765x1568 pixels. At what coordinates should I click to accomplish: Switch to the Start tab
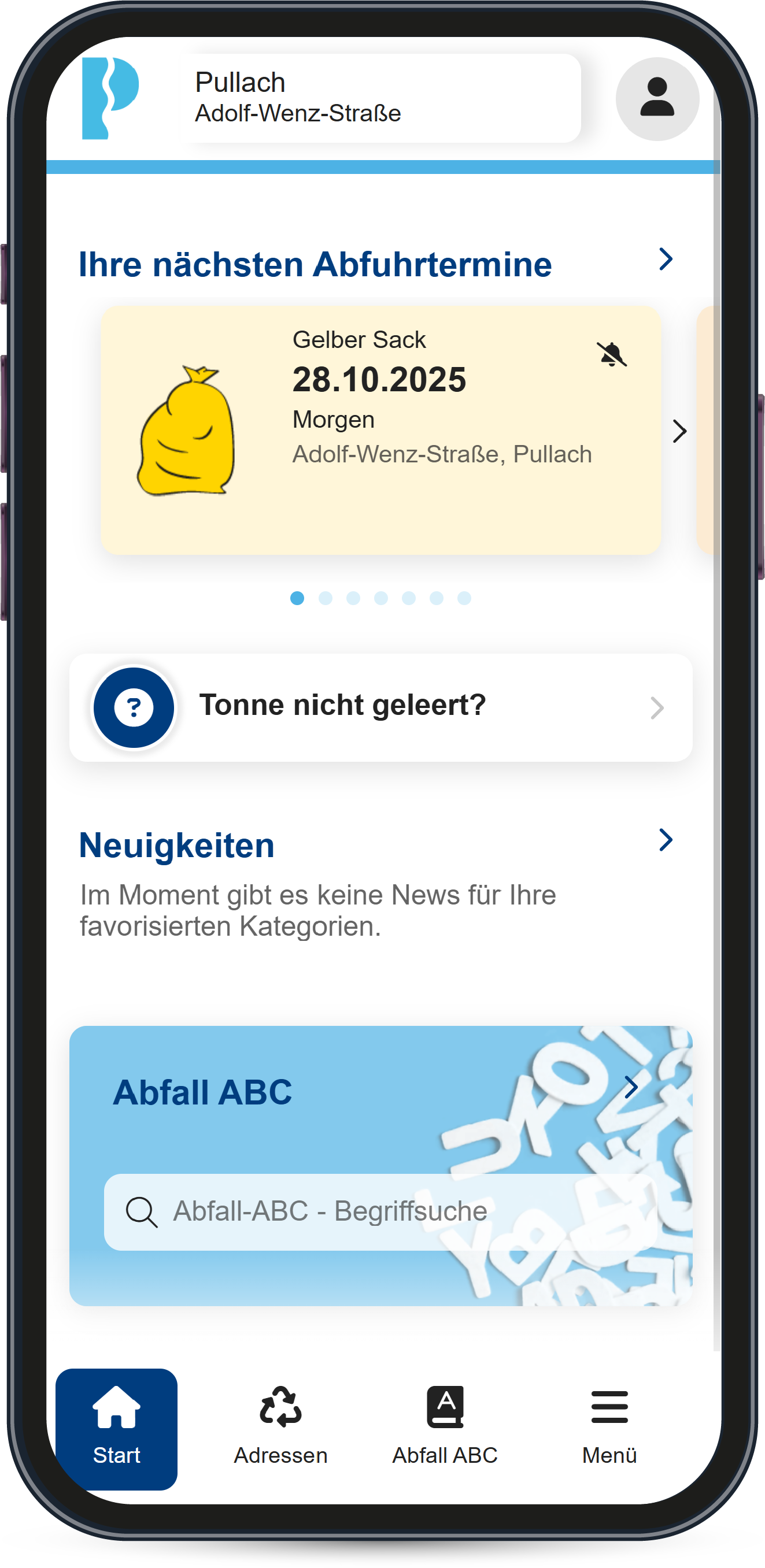click(x=116, y=1428)
